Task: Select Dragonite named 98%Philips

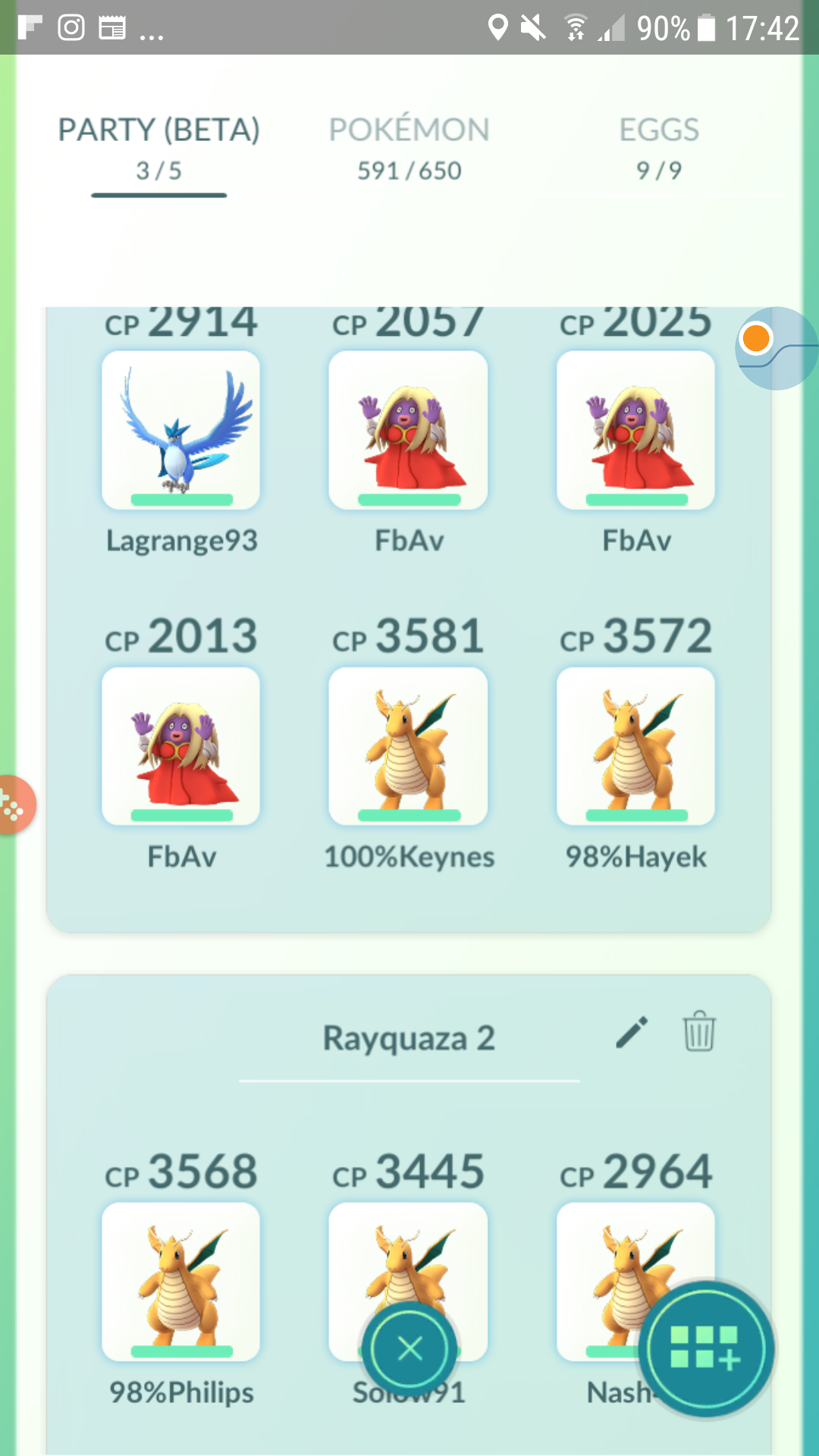Action: coord(180,1282)
